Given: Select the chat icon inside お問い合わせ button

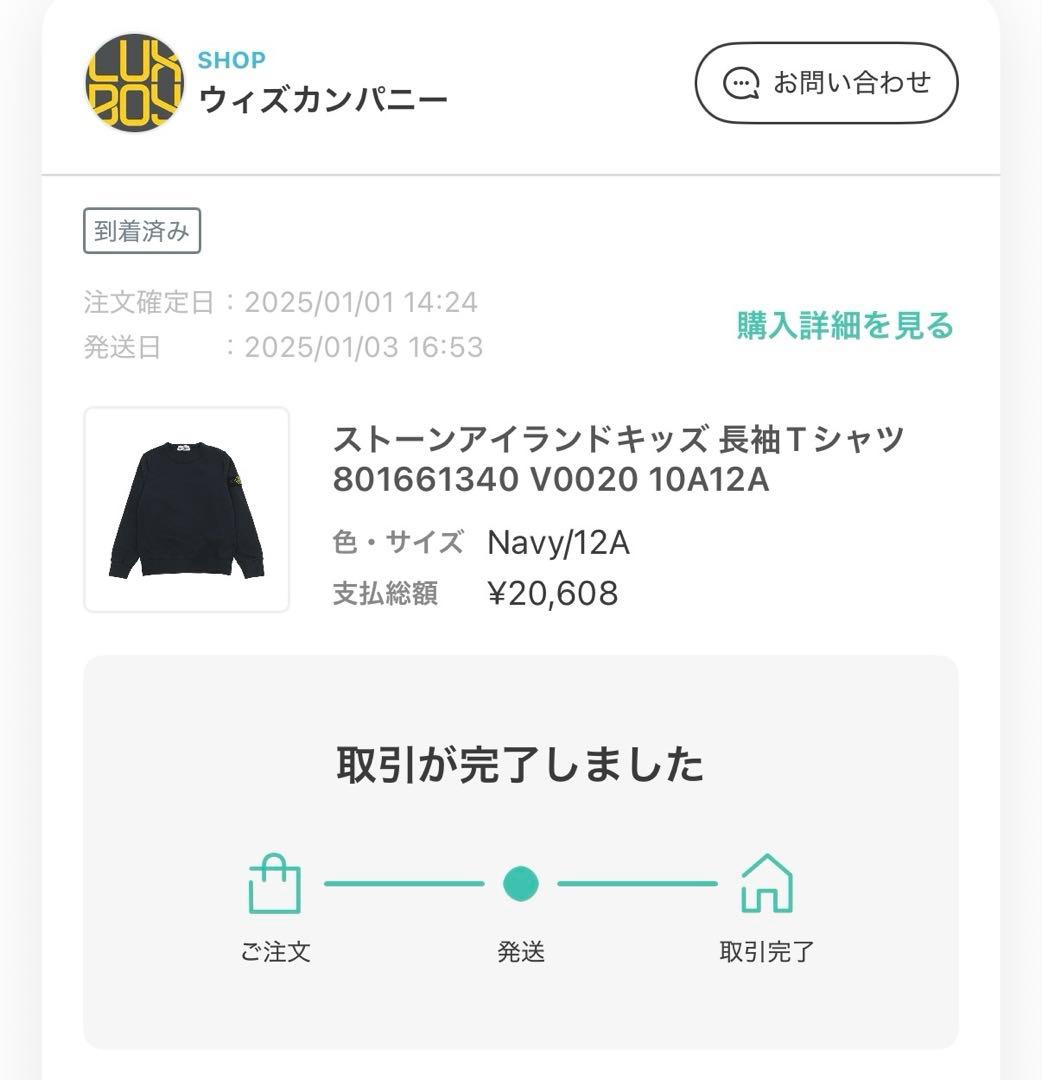Looking at the screenshot, I should (x=741, y=84).
